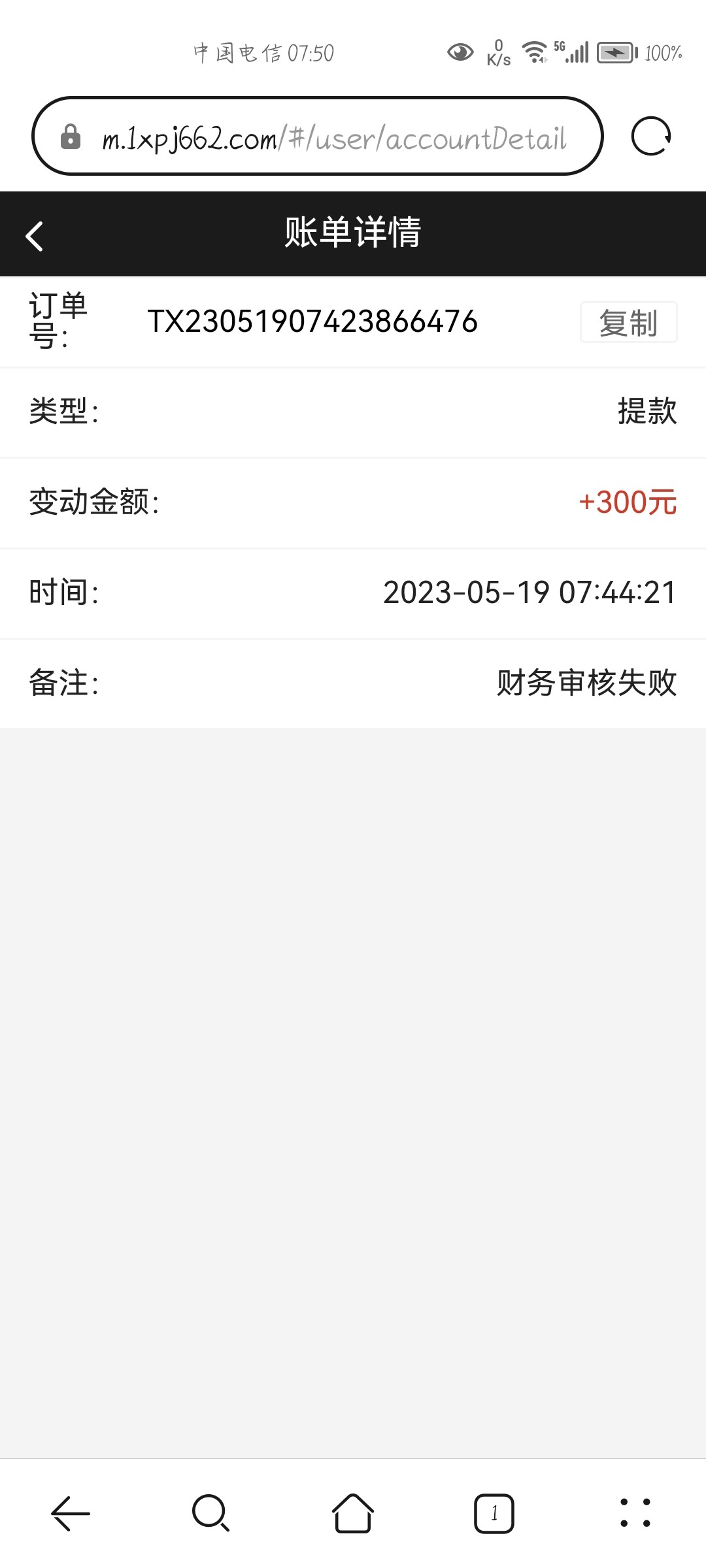
Task: Copy the order number with 复制
Action: [628, 322]
